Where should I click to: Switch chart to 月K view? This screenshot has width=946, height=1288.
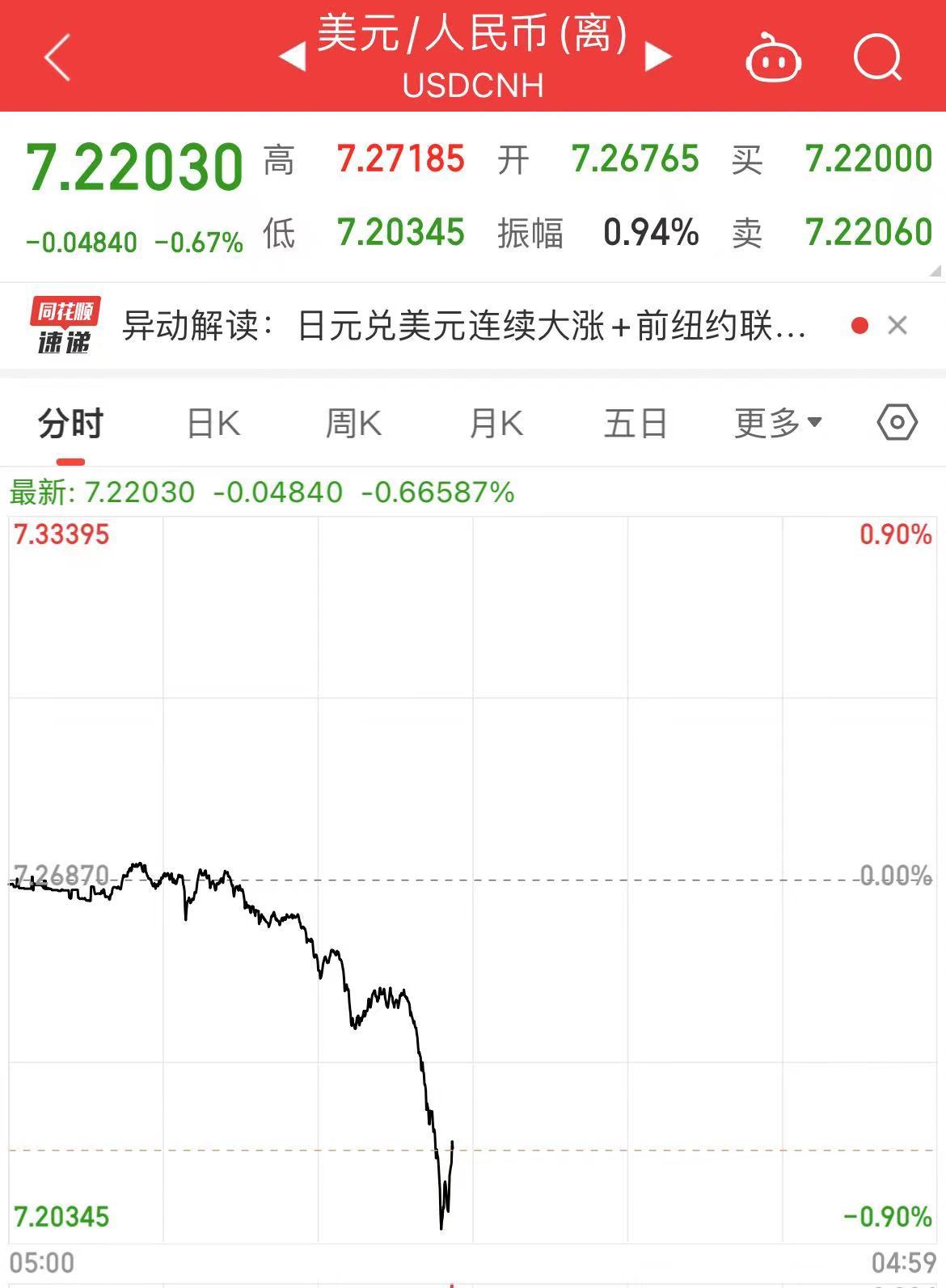pos(495,422)
